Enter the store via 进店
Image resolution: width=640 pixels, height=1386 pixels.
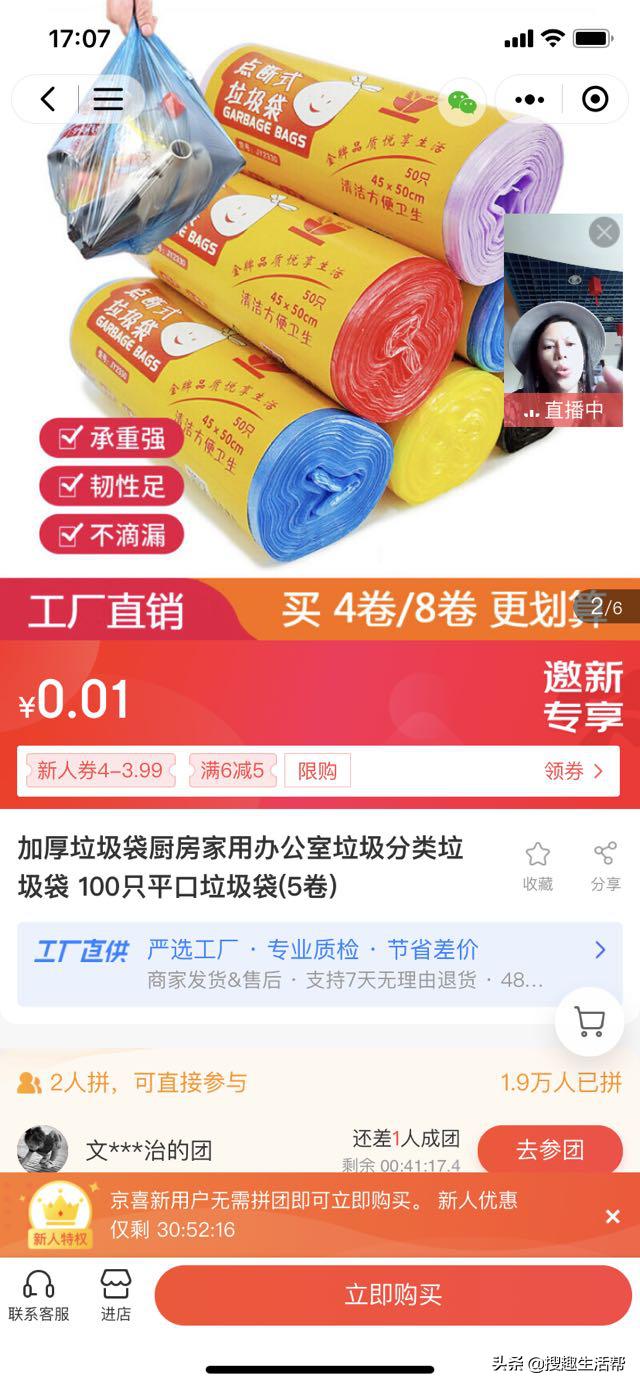tap(116, 1295)
